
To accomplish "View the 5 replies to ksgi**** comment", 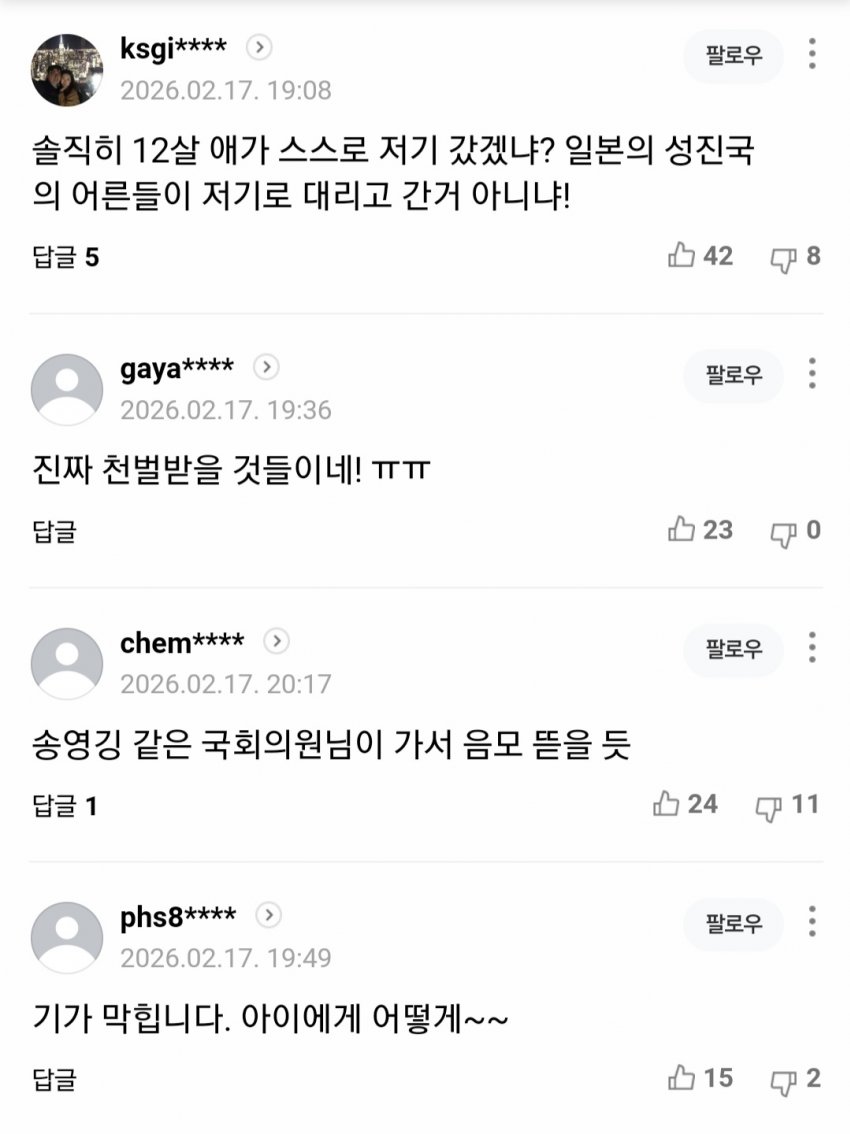I will tap(66, 258).
